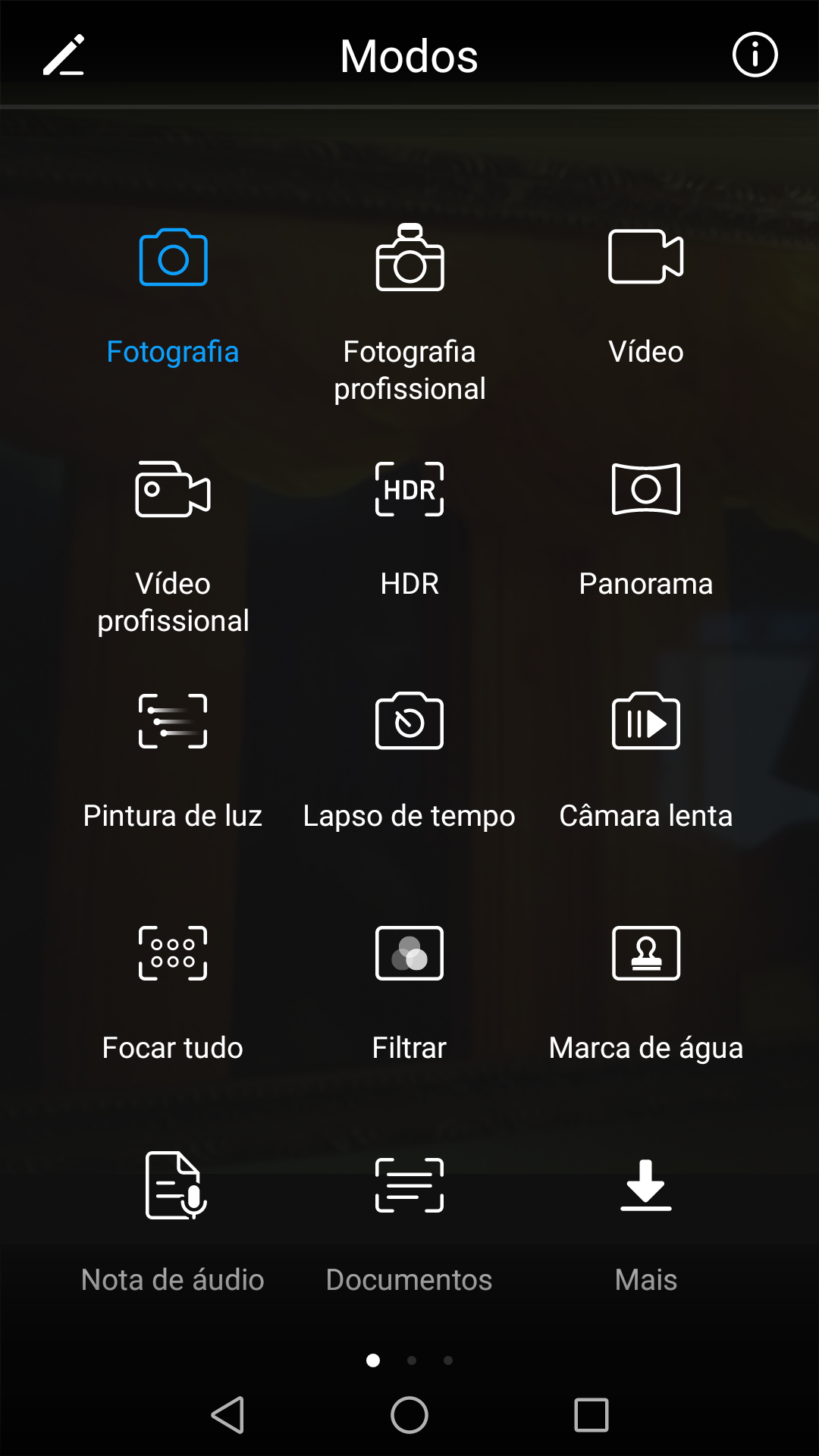Image resolution: width=819 pixels, height=1456 pixels.
Task: Choose the Vídeo mode
Action: (646, 258)
